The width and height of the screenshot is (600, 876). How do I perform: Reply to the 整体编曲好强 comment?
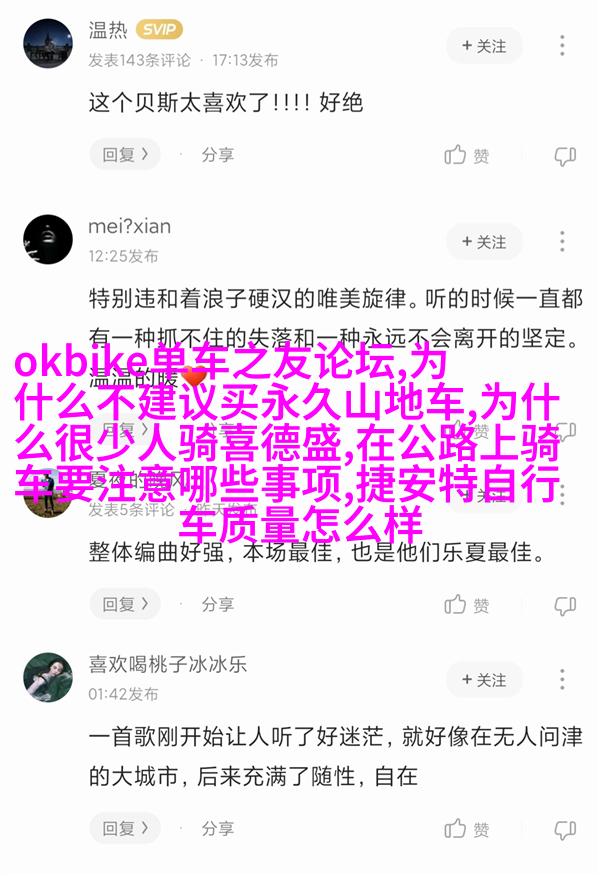tap(125, 604)
